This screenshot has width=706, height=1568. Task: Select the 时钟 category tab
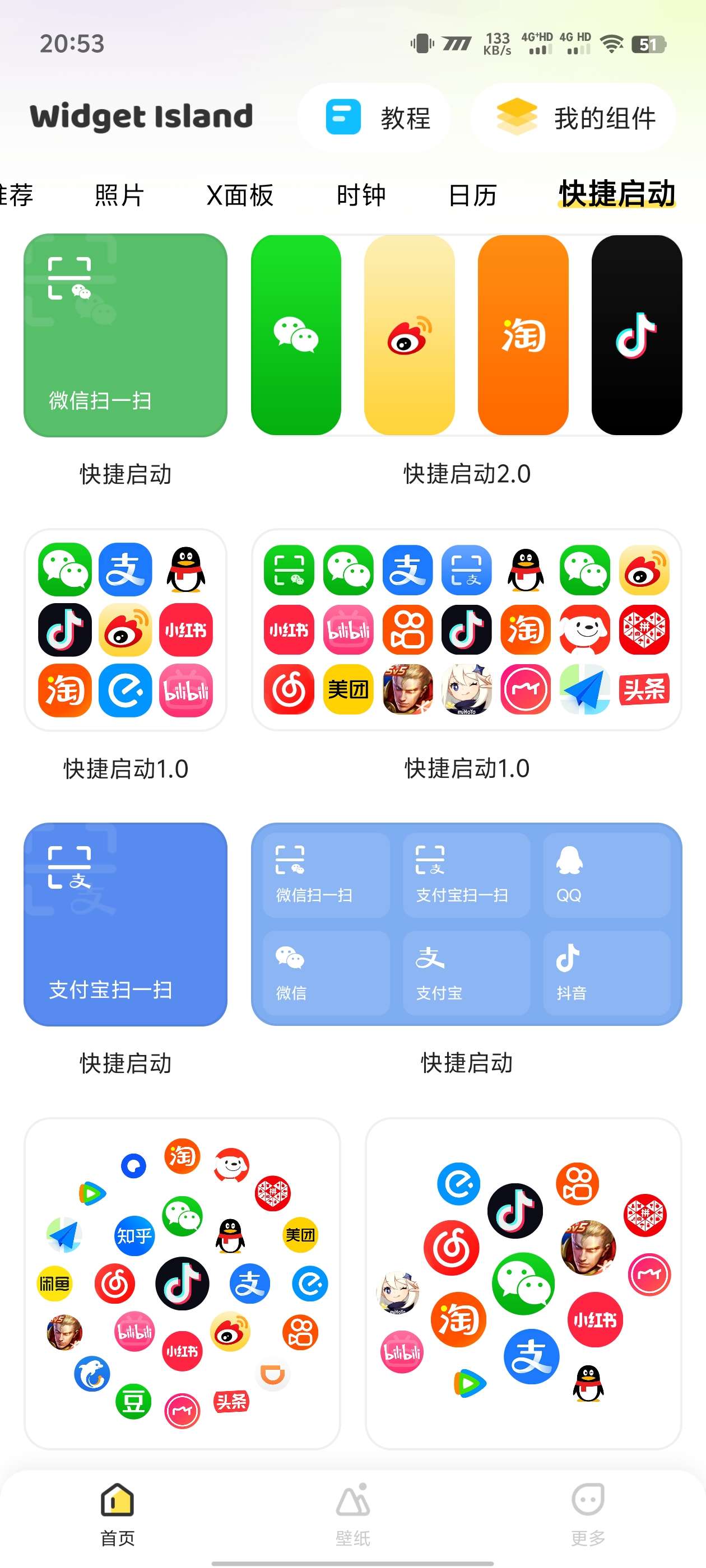(x=361, y=195)
